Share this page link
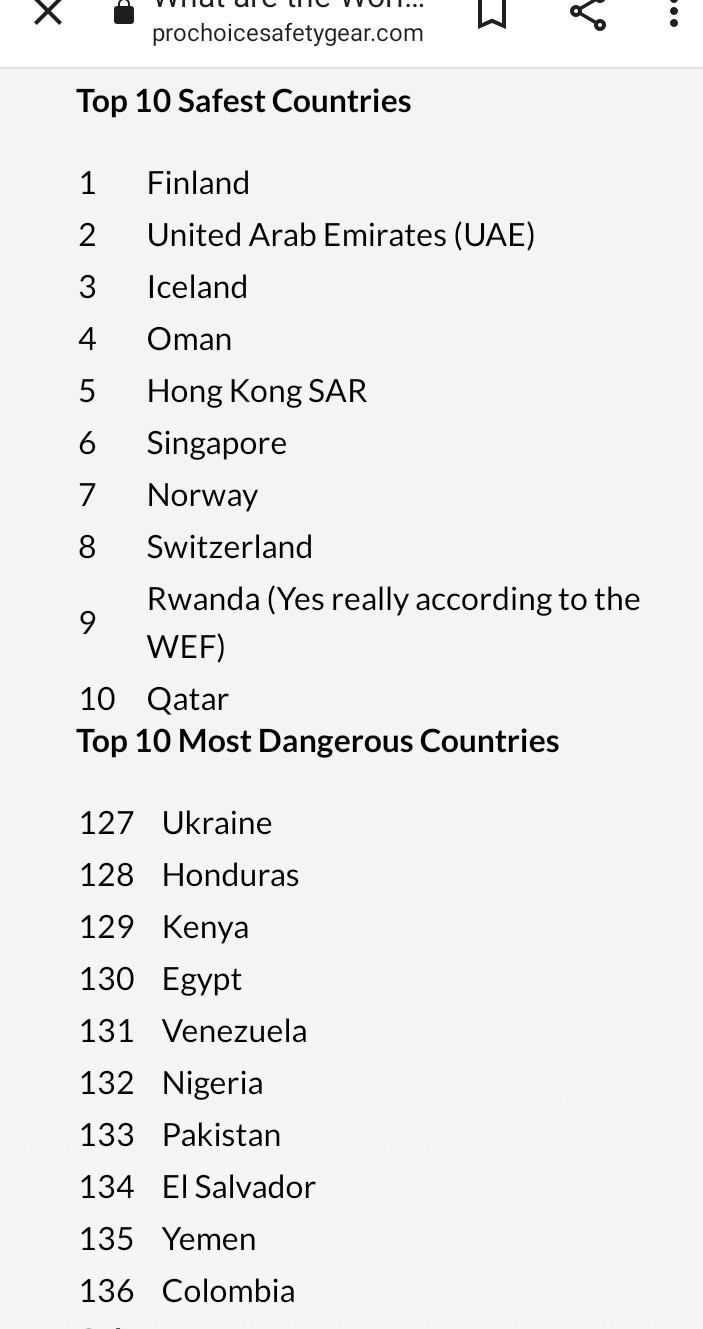 pos(587,14)
